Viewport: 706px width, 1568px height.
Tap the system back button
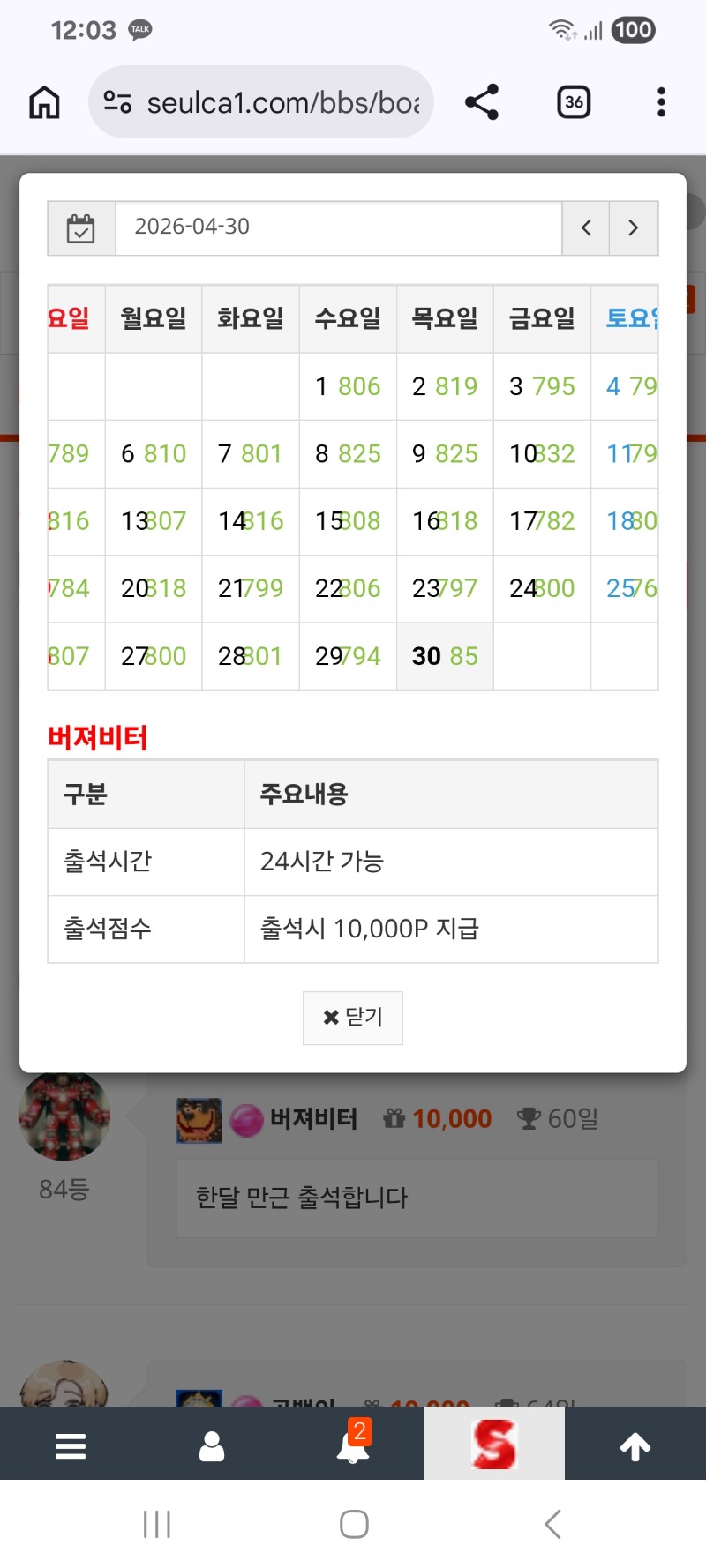[x=552, y=1524]
